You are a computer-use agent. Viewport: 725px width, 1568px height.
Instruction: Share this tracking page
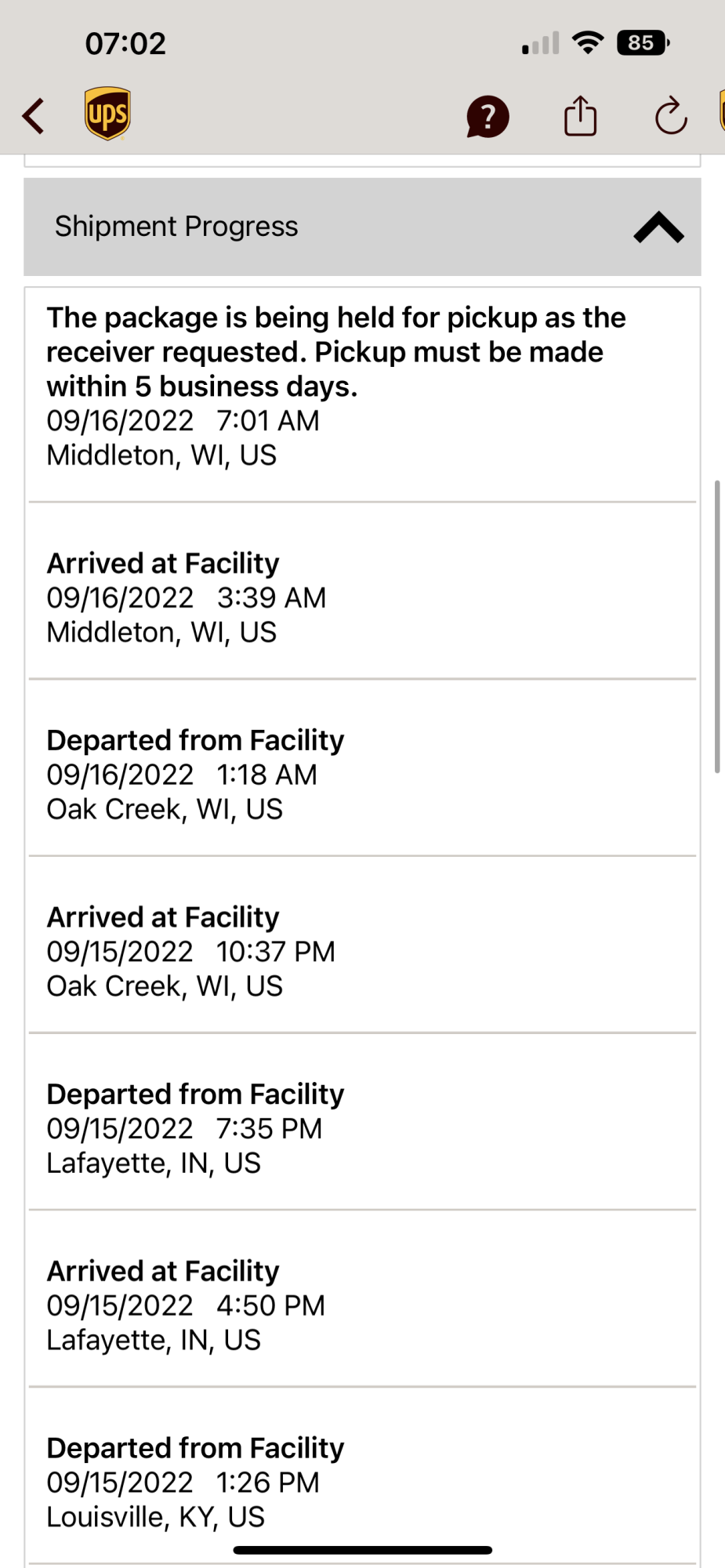tap(580, 116)
